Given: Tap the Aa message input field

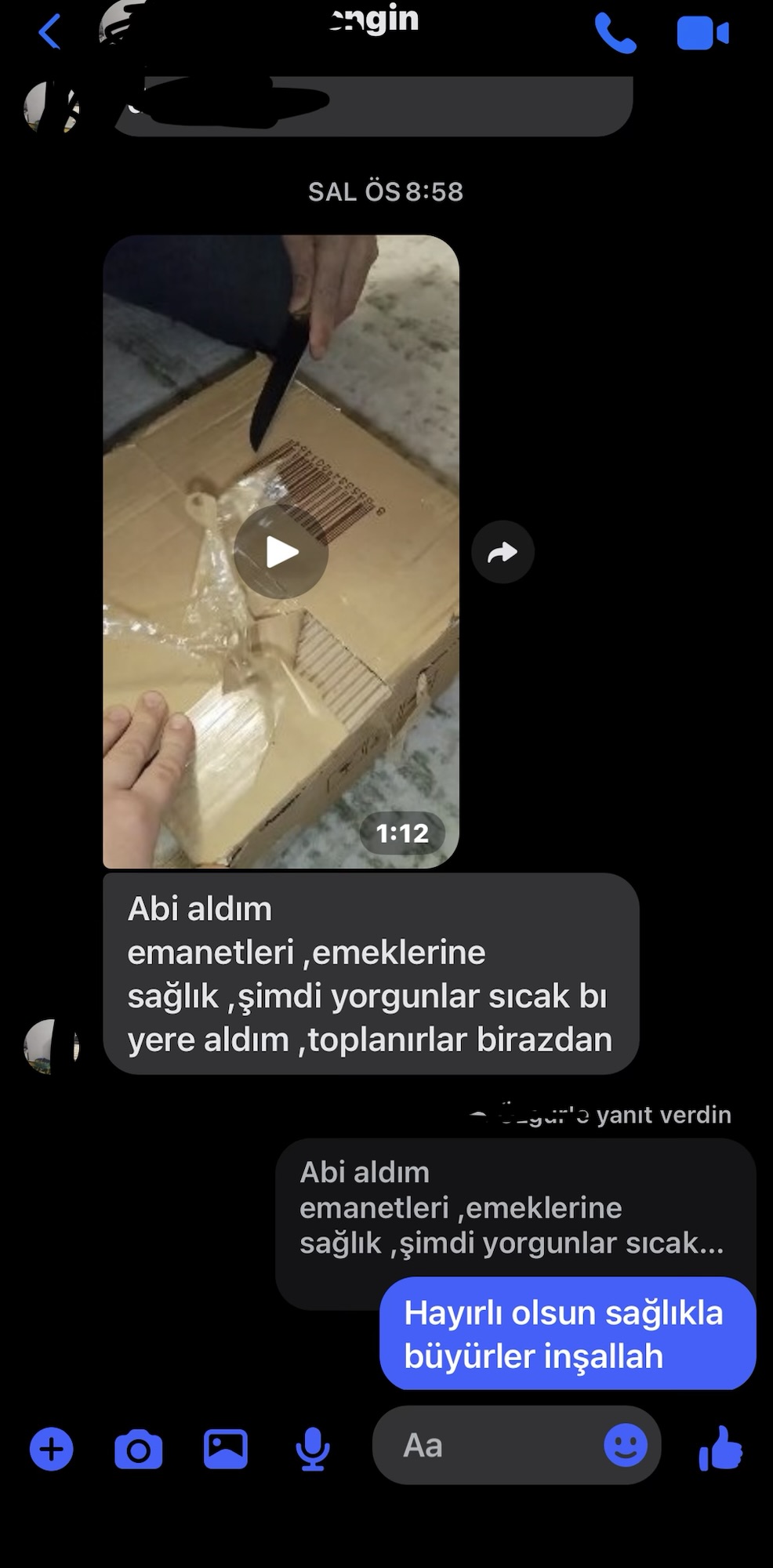Looking at the screenshot, I should point(486,1445).
